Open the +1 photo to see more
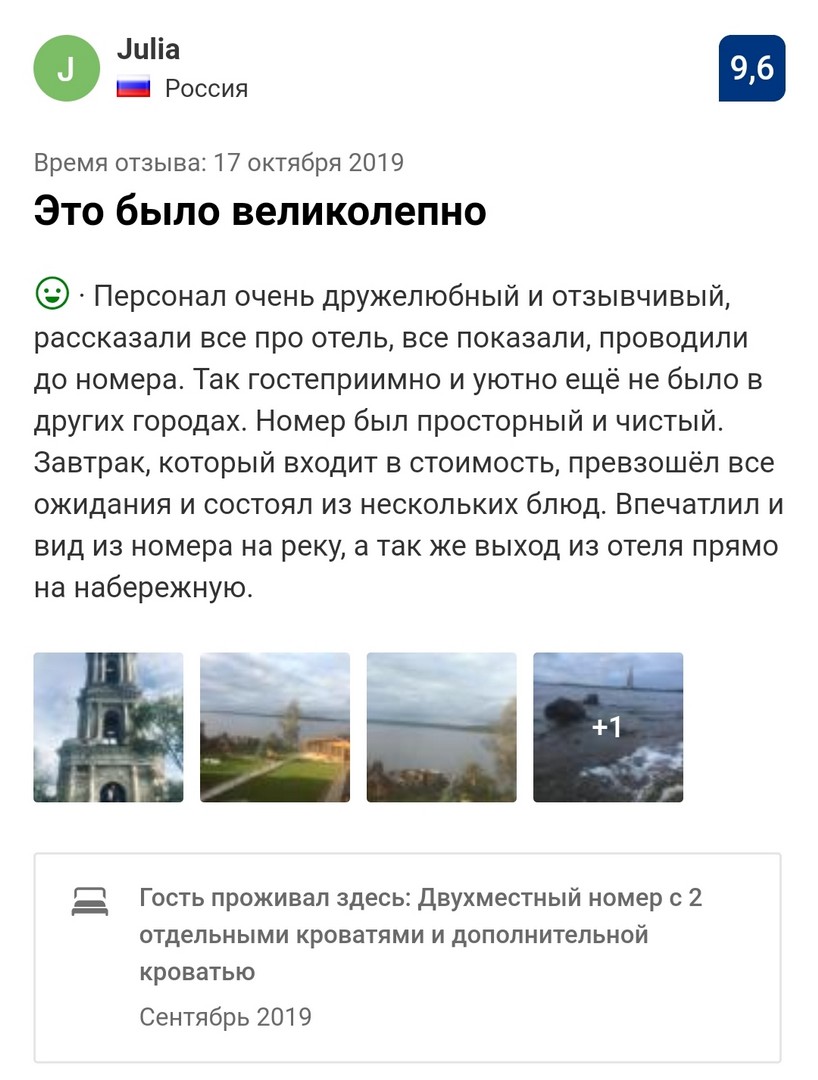Image resolution: width=818 pixels, height=1080 pixels. click(608, 727)
